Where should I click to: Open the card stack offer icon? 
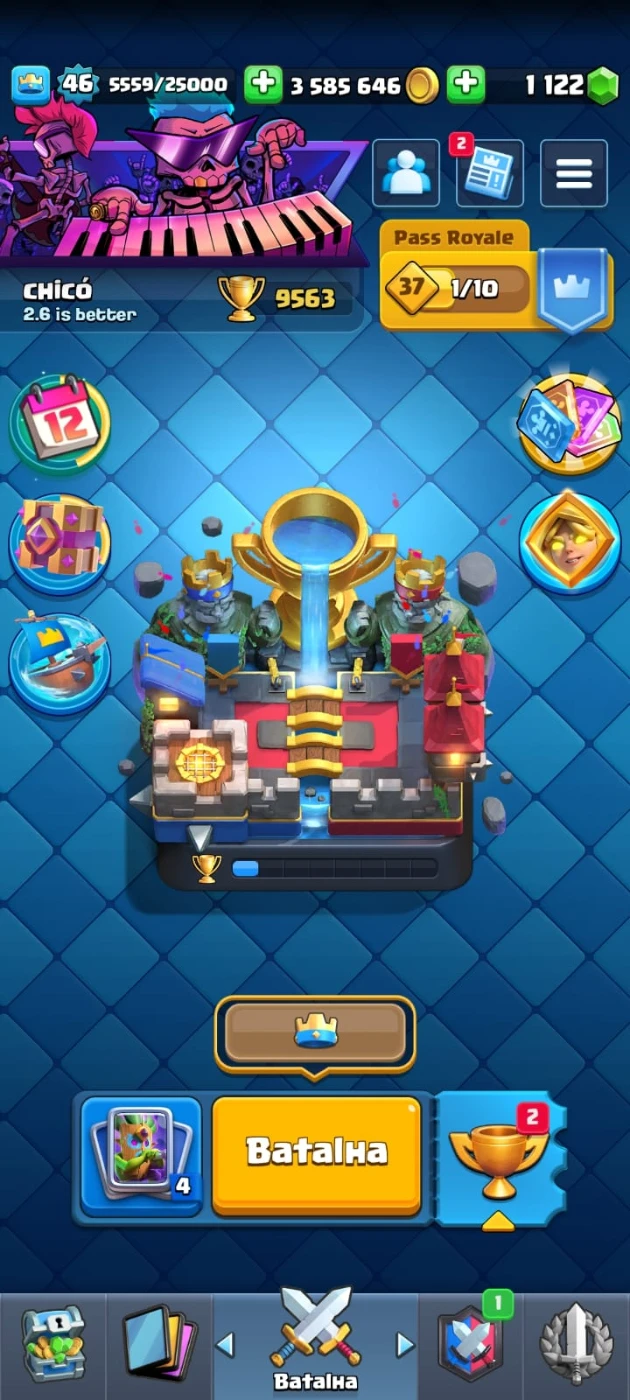coord(568,423)
